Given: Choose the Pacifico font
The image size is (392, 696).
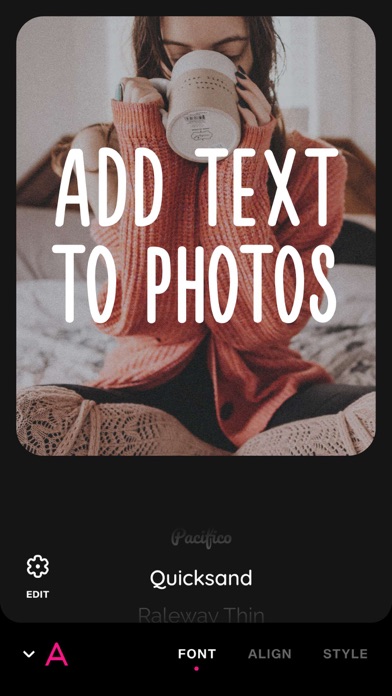Looking at the screenshot, I should 201,538.
